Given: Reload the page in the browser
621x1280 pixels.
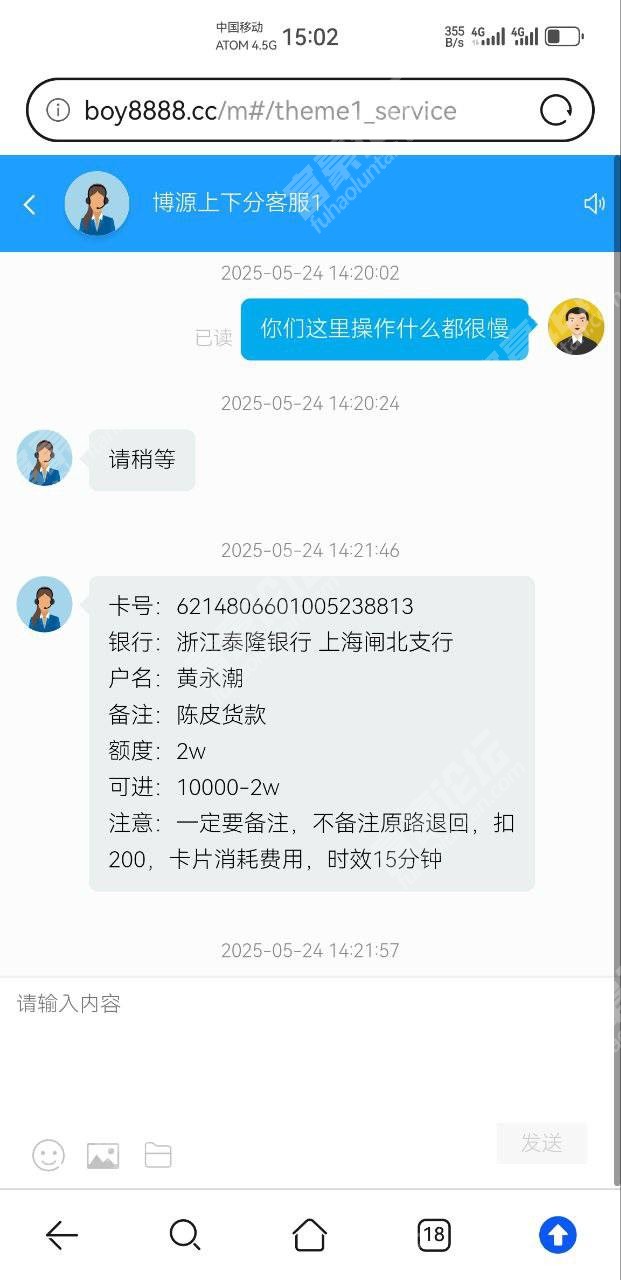Looking at the screenshot, I should [x=556, y=111].
